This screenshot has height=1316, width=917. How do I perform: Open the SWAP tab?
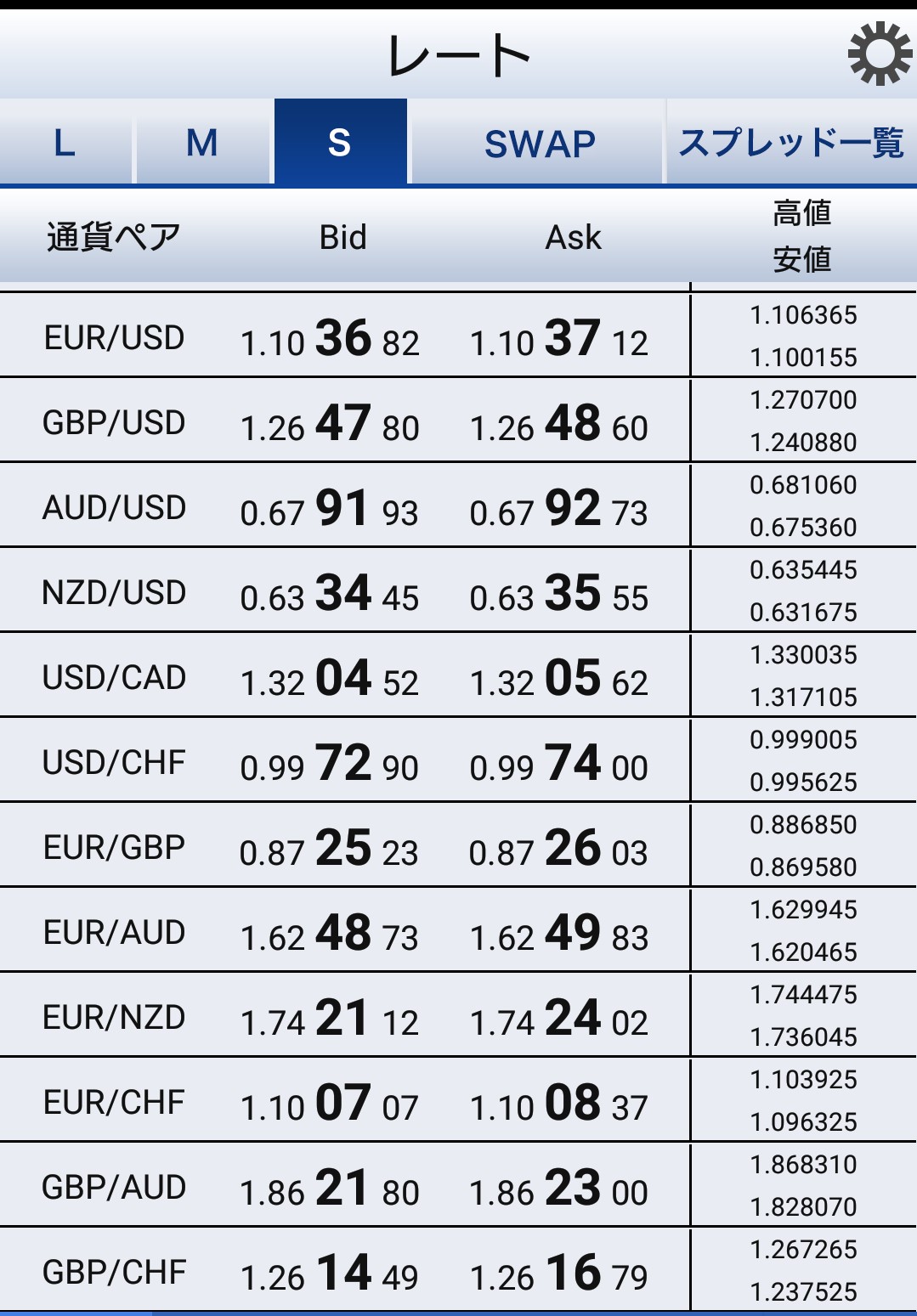(539, 143)
